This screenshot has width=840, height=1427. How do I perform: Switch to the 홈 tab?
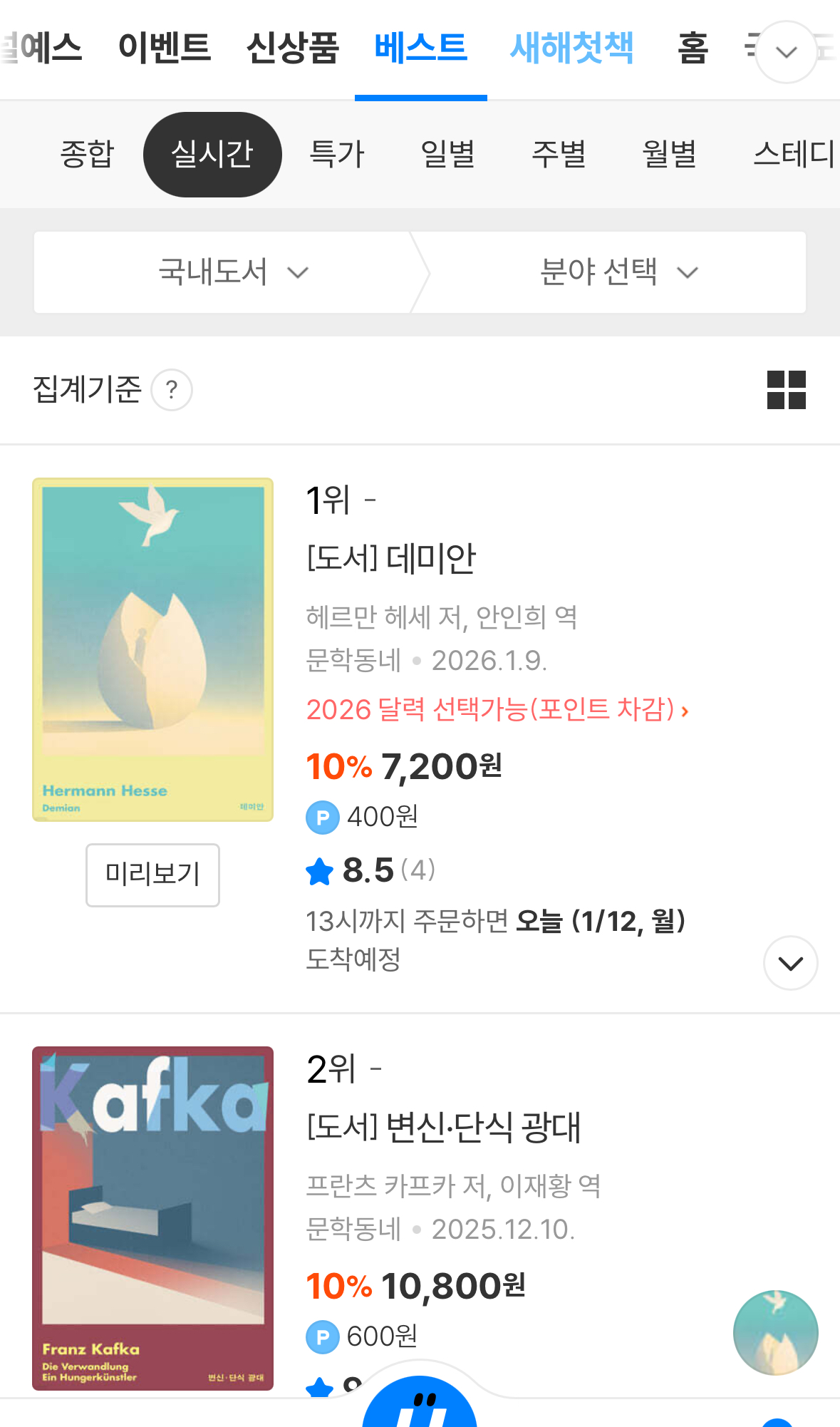(693, 48)
